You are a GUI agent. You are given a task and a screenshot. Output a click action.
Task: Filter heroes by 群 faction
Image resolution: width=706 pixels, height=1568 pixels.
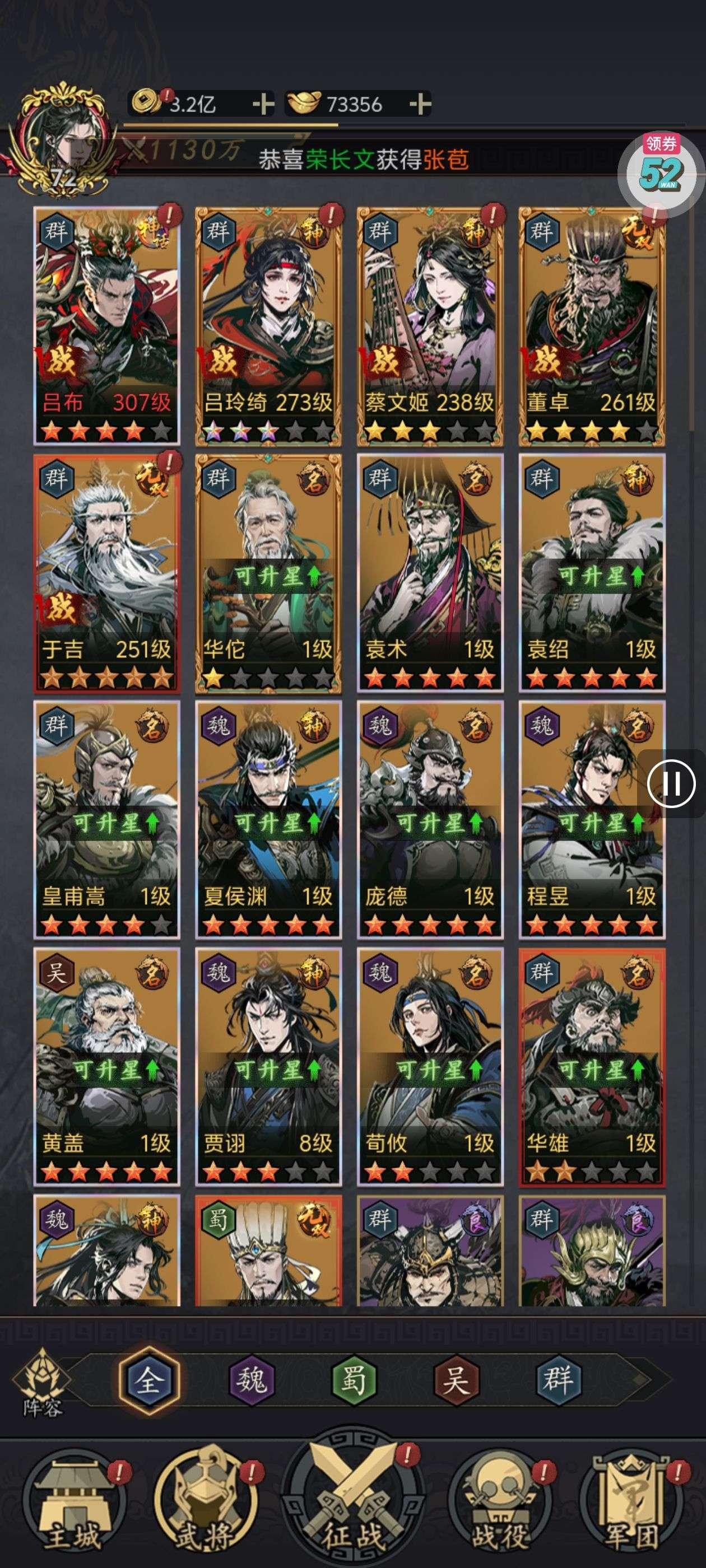tap(558, 1379)
